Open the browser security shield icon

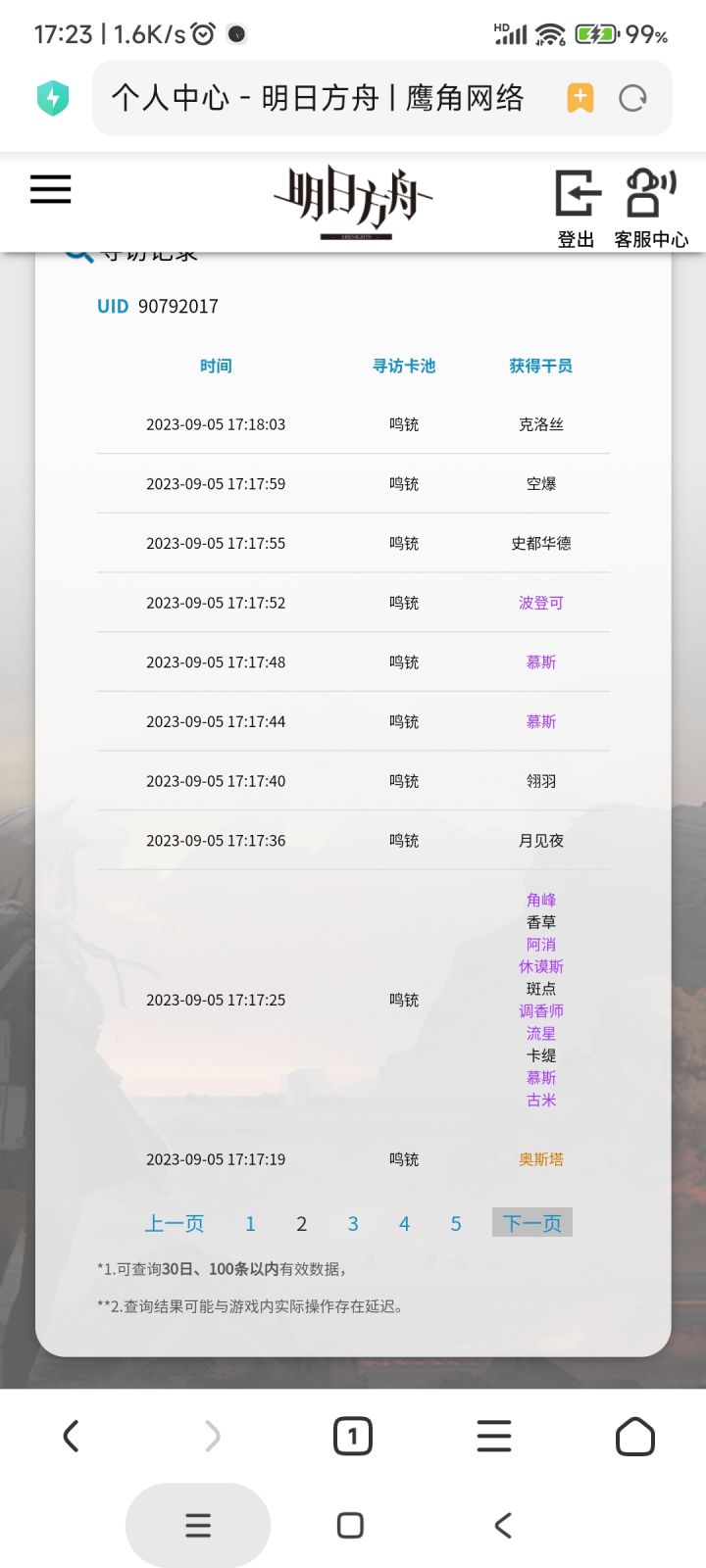click(53, 98)
